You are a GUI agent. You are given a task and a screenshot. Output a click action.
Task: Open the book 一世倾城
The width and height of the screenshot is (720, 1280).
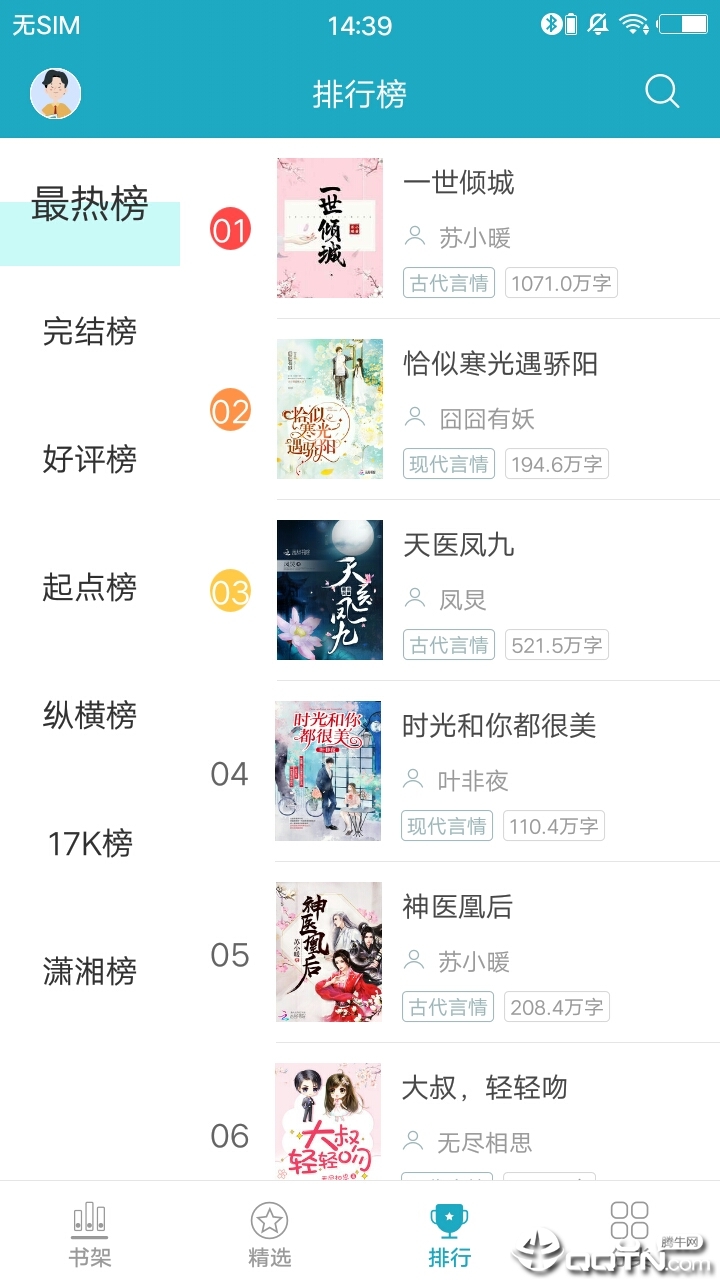pos(458,183)
